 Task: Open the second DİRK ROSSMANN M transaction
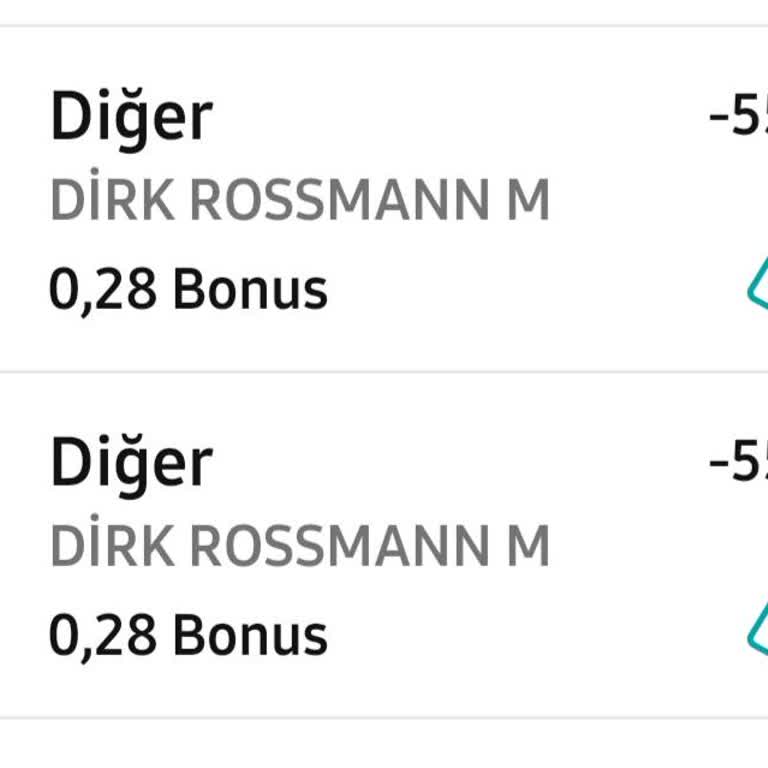[300, 546]
